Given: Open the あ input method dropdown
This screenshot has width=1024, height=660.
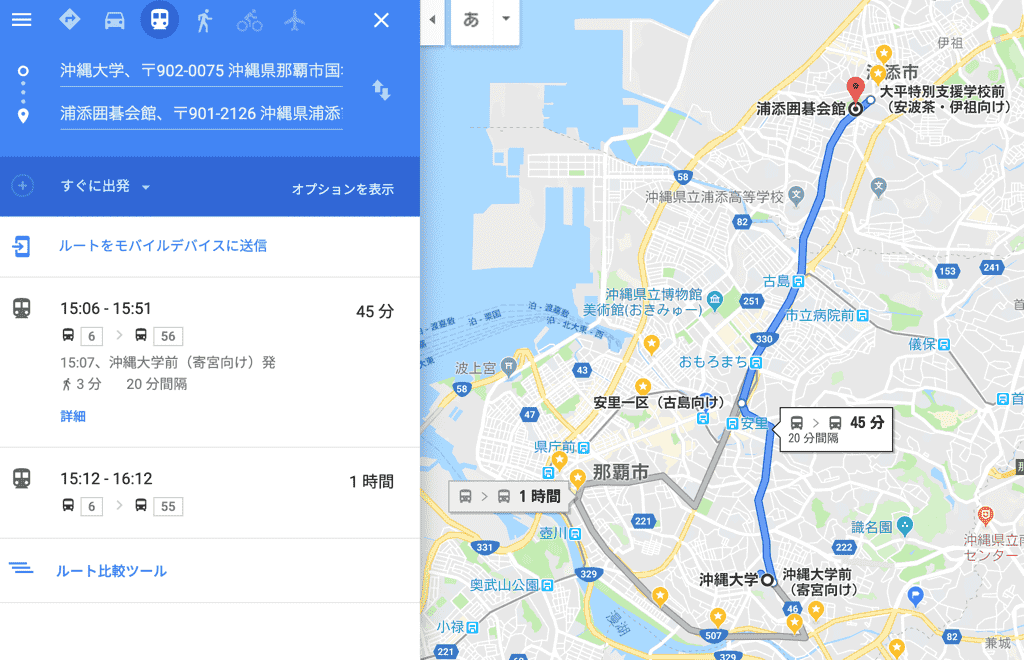Looking at the screenshot, I should coord(505,20).
